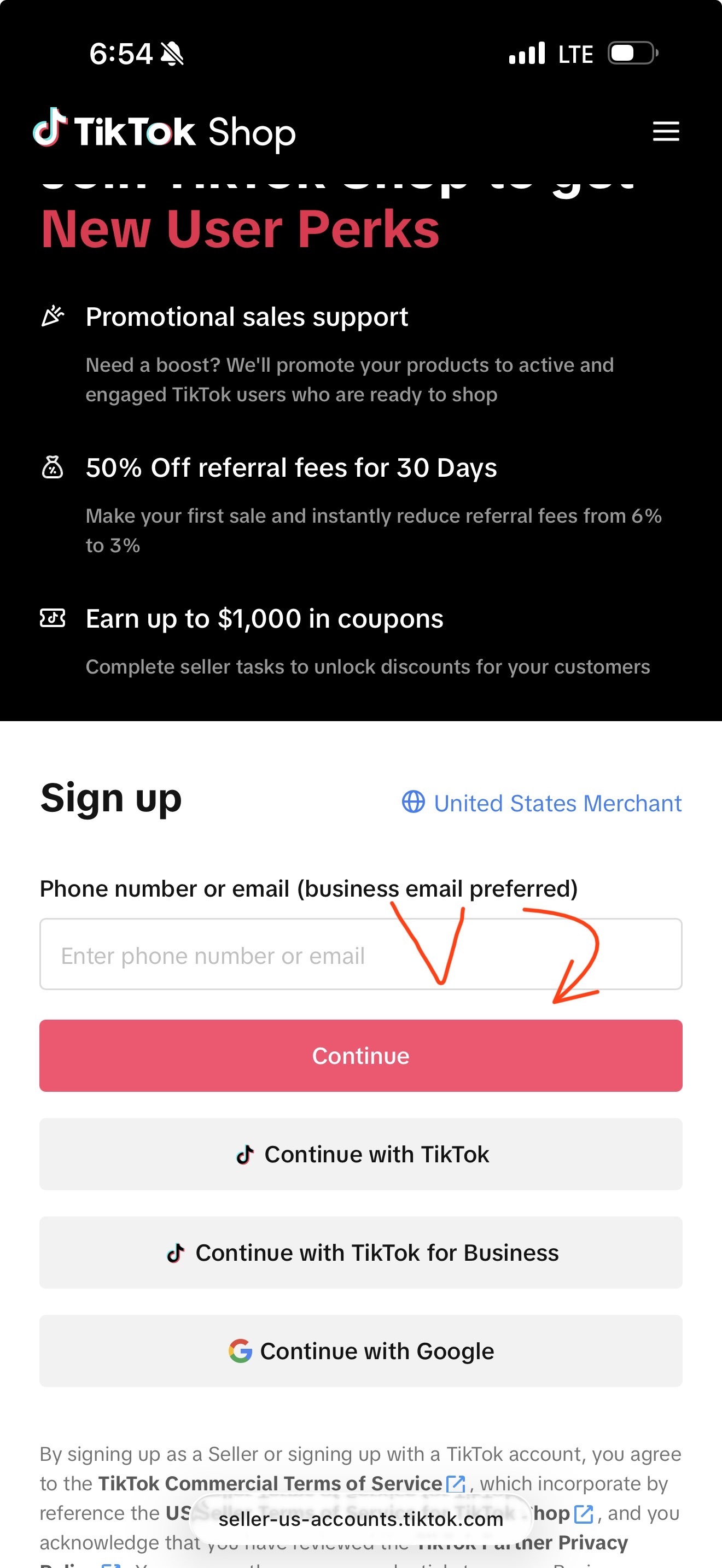Select Continue with Google
The height and width of the screenshot is (1568, 722).
[360, 1351]
